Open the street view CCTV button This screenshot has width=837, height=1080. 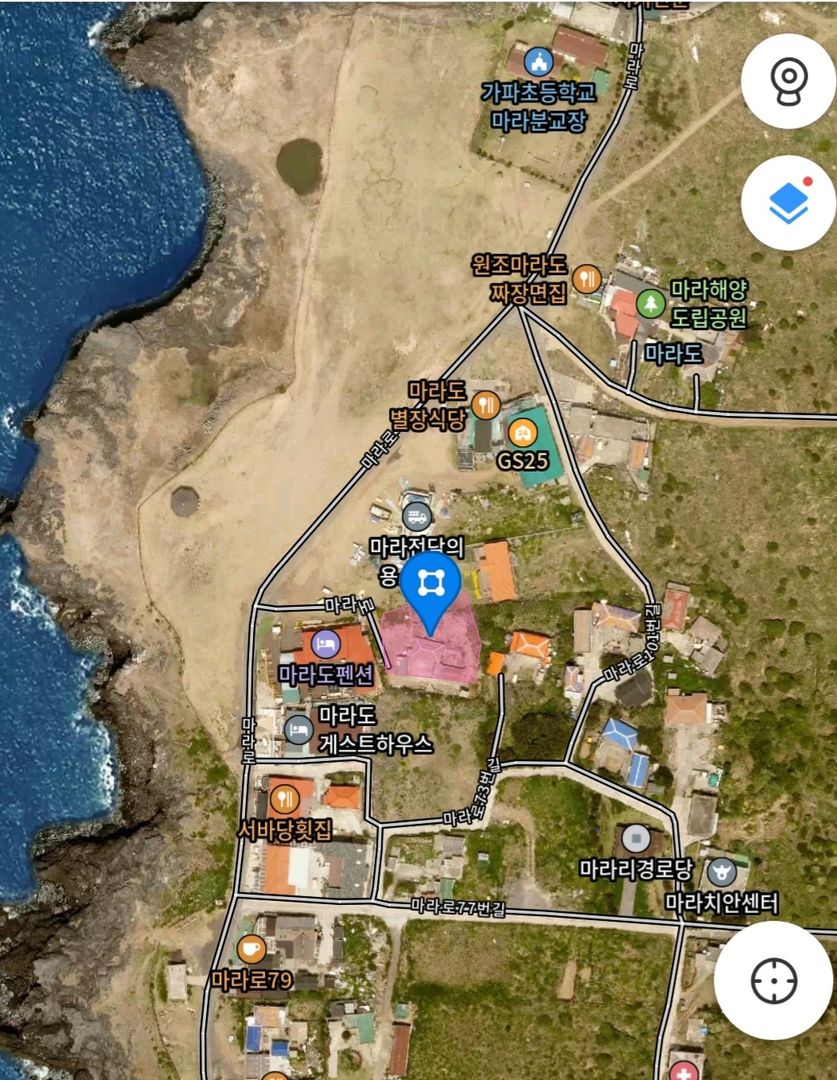coord(788,81)
